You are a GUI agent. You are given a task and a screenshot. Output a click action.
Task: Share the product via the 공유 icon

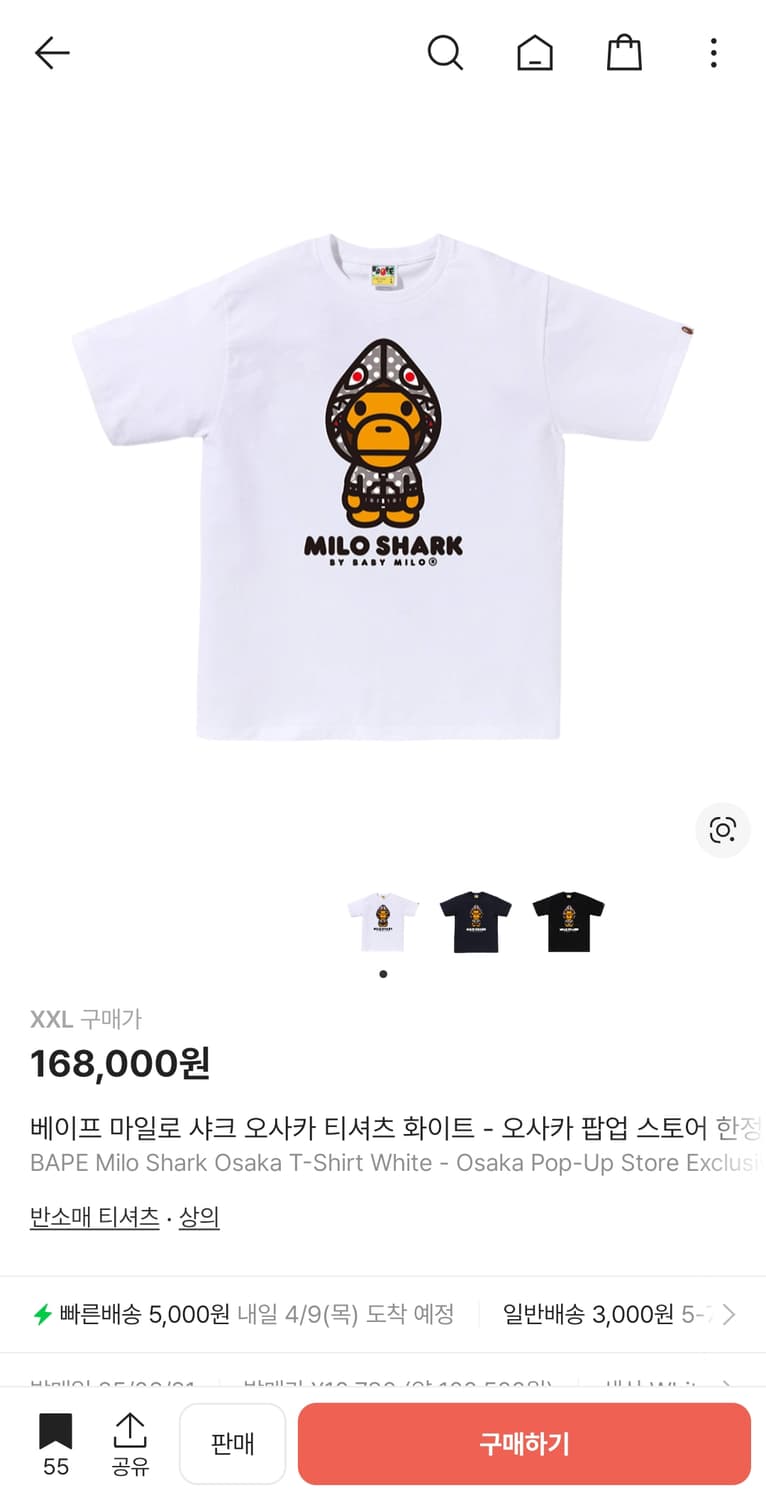click(x=131, y=1443)
